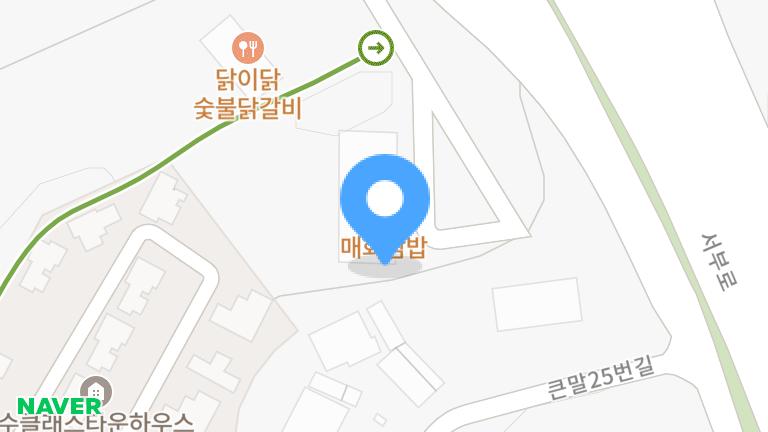Open the 수클래스타운하우스 home marker

click(96, 391)
